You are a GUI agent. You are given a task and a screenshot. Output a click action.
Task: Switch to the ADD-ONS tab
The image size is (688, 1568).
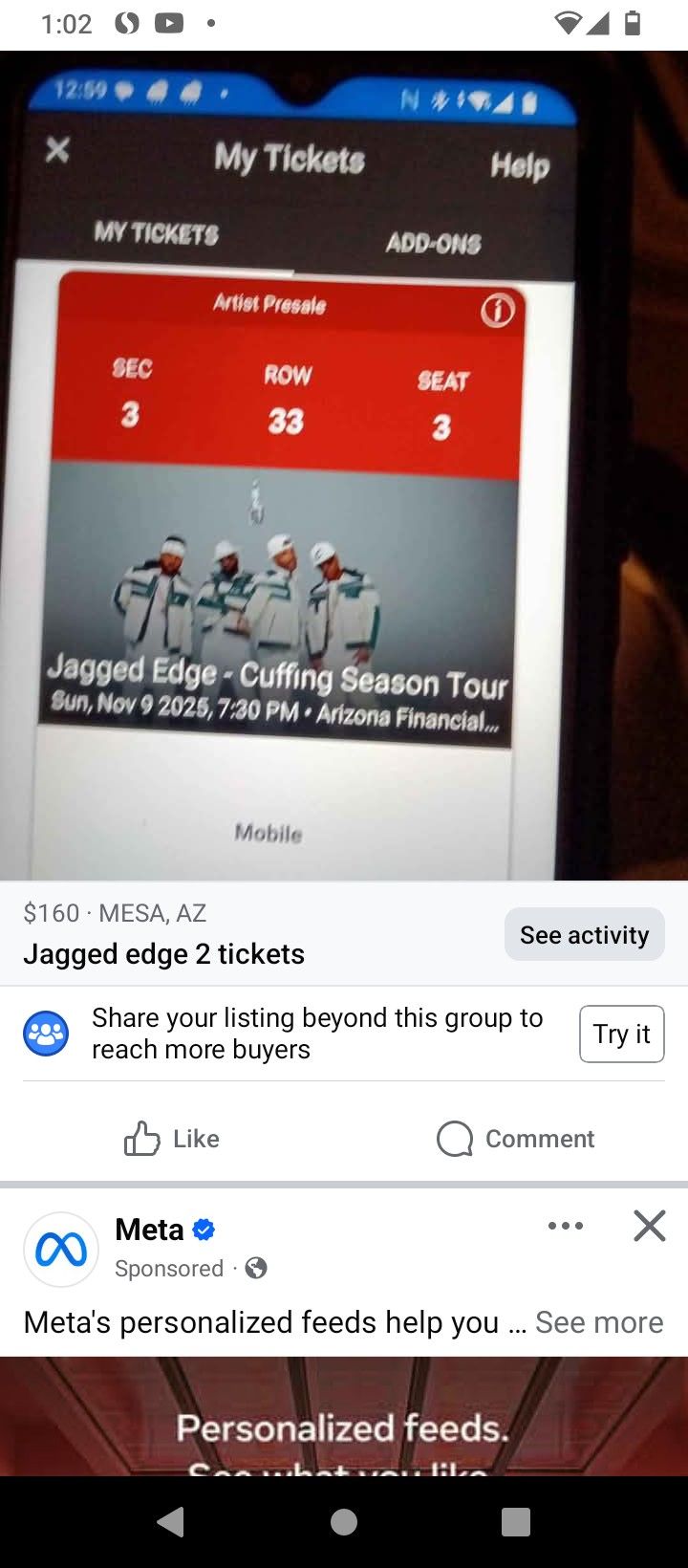point(435,245)
